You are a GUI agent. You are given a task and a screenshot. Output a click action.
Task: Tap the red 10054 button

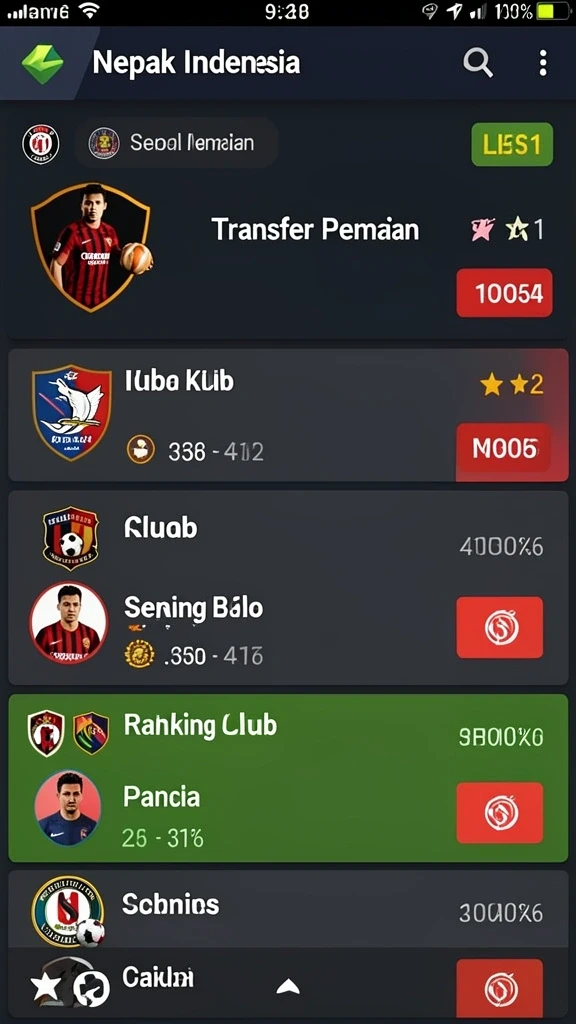(x=504, y=293)
